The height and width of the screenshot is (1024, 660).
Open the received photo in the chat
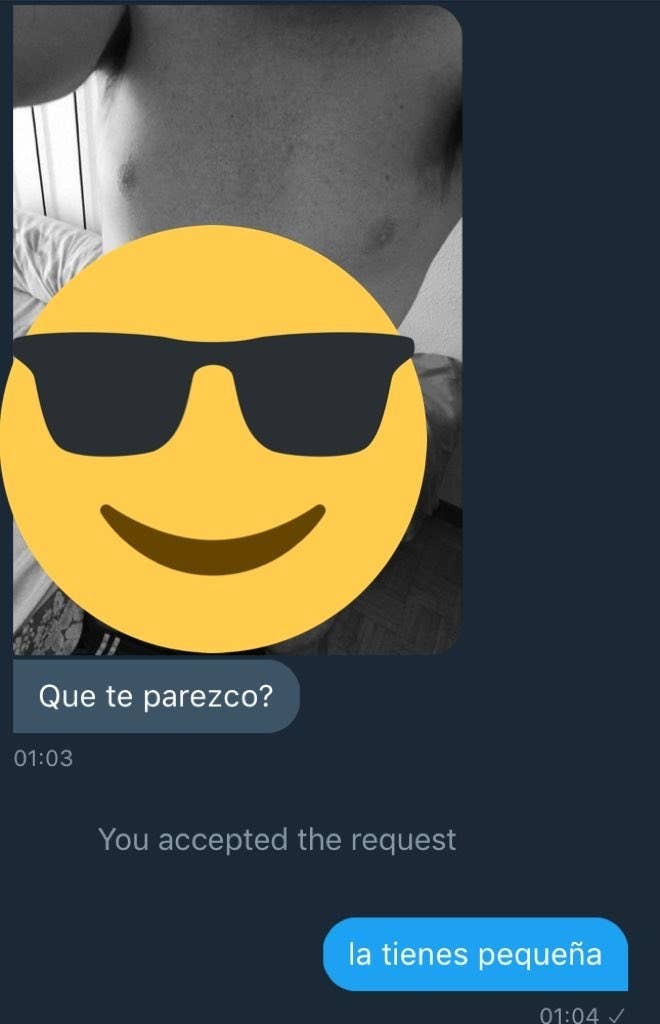[237, 330]
